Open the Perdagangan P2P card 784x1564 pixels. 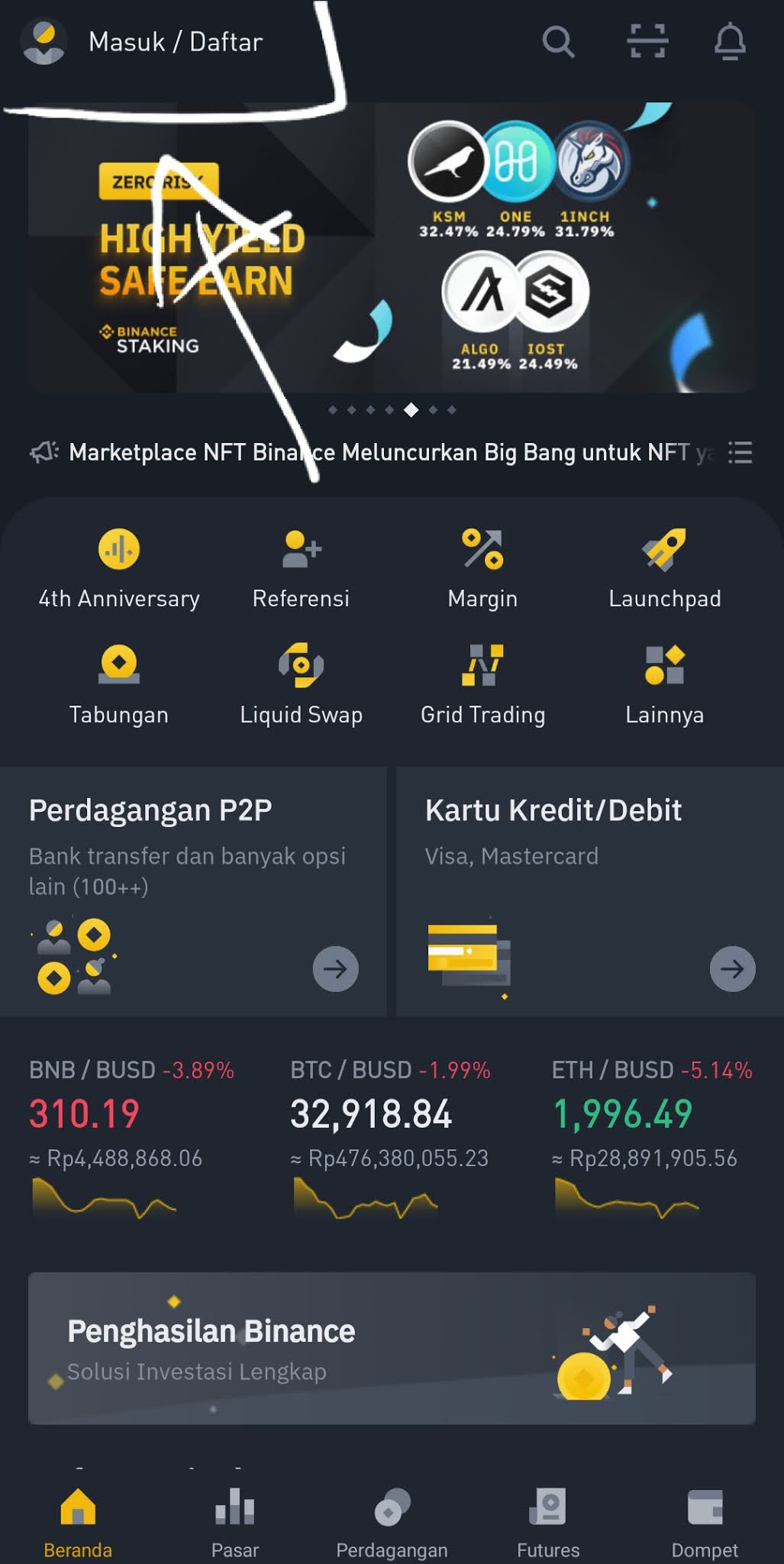coord(193,891)
